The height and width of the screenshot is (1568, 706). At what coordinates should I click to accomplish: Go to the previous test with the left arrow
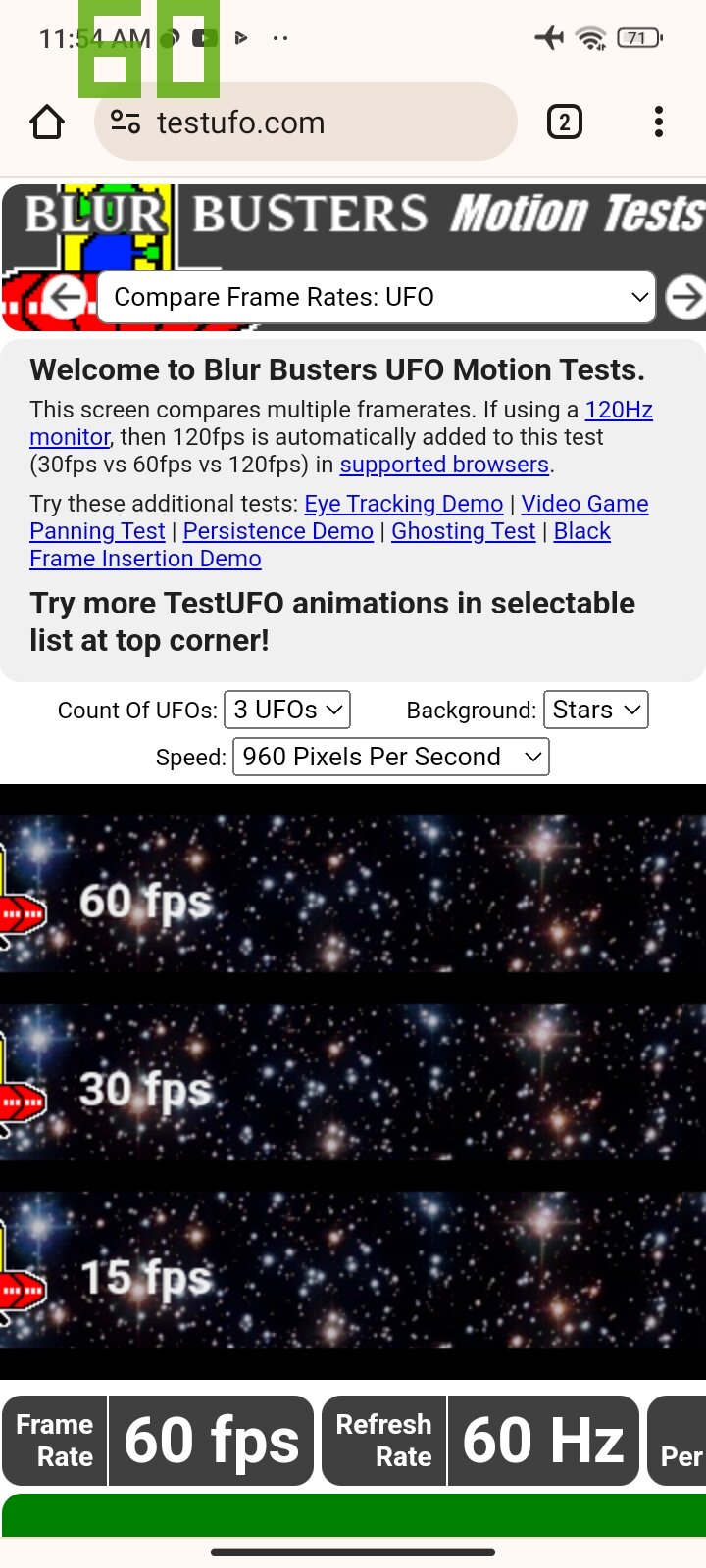tap(66, 297)
